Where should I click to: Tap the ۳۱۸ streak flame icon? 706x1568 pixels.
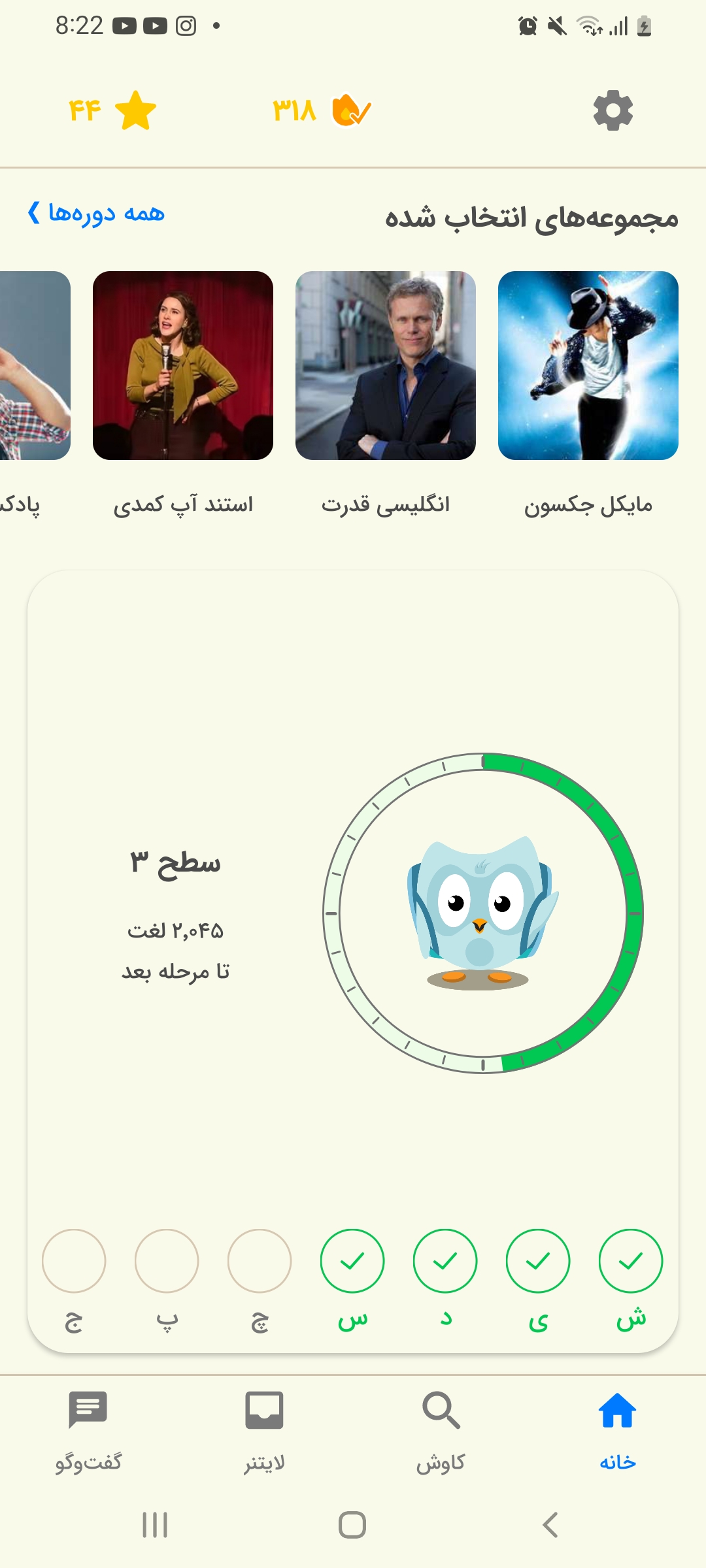click(350, 110)
